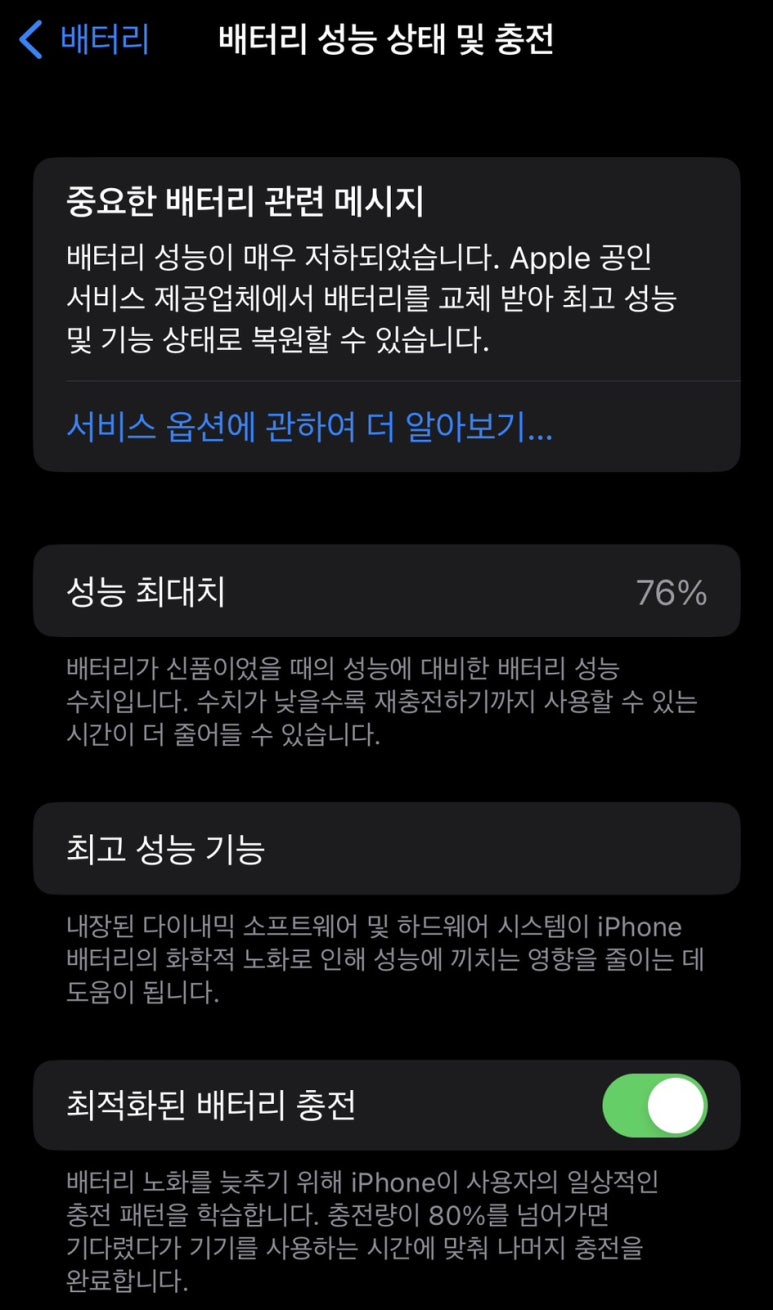Open 서비스 옵션에 관하여 더 알아보기 link
This screenshot has height=1310, width=773.
point(310,427)
